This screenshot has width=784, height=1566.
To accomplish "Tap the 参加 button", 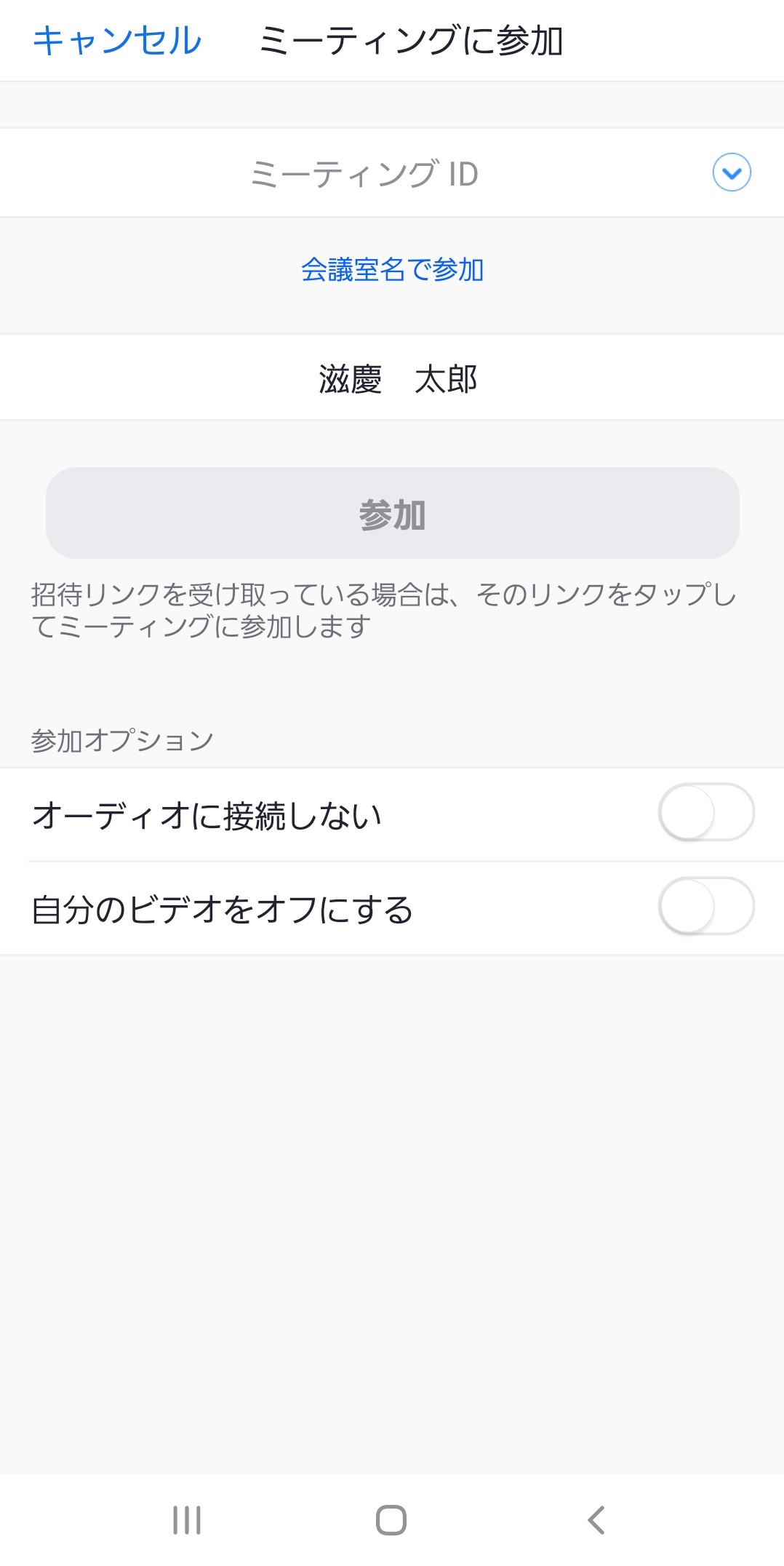I will pyautogui.click(x=392, y=513).
